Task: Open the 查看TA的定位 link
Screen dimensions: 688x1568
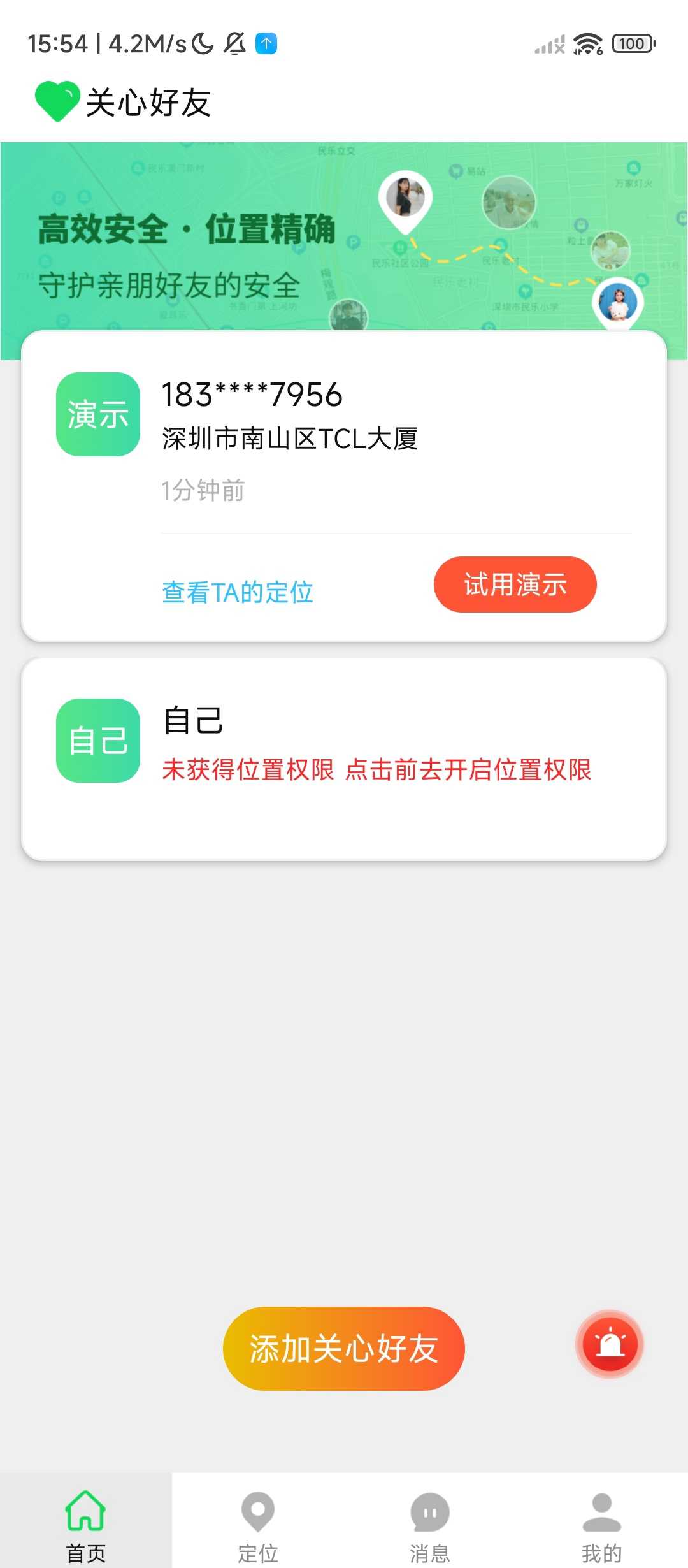Action: 237,592
